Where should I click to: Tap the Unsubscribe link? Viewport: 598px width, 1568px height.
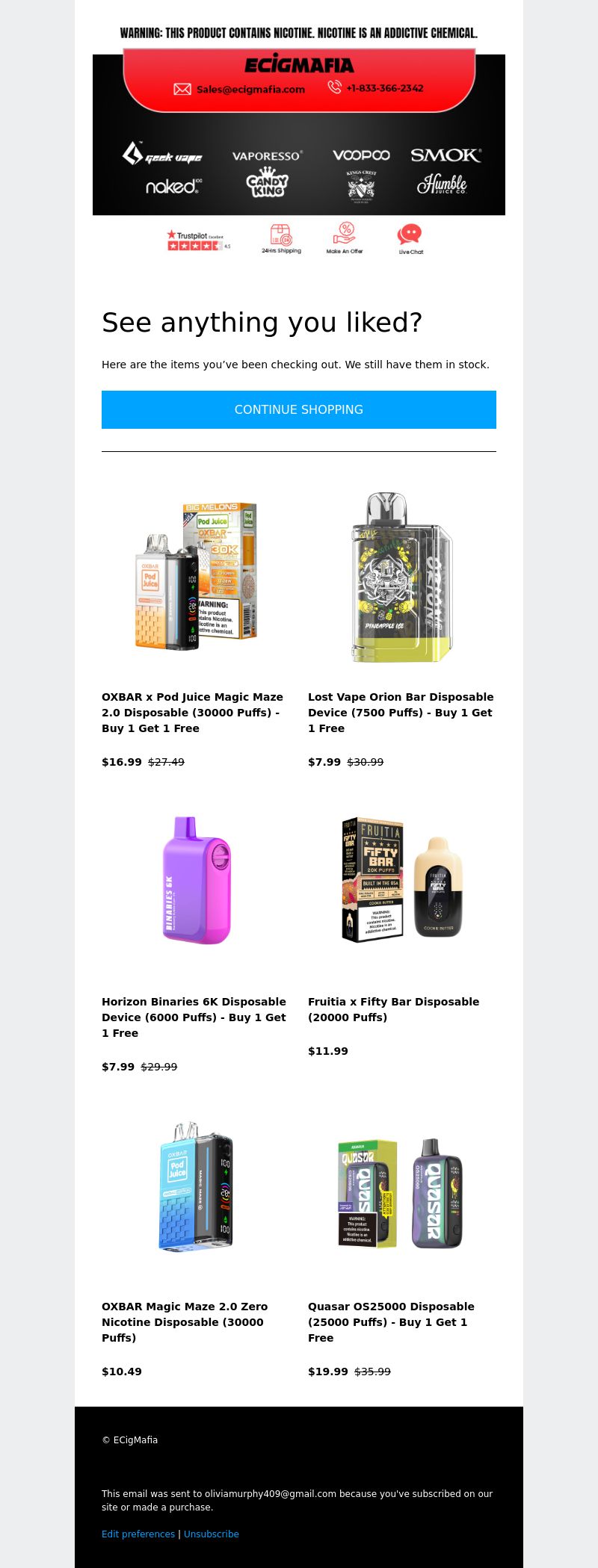click(212, 1534)
